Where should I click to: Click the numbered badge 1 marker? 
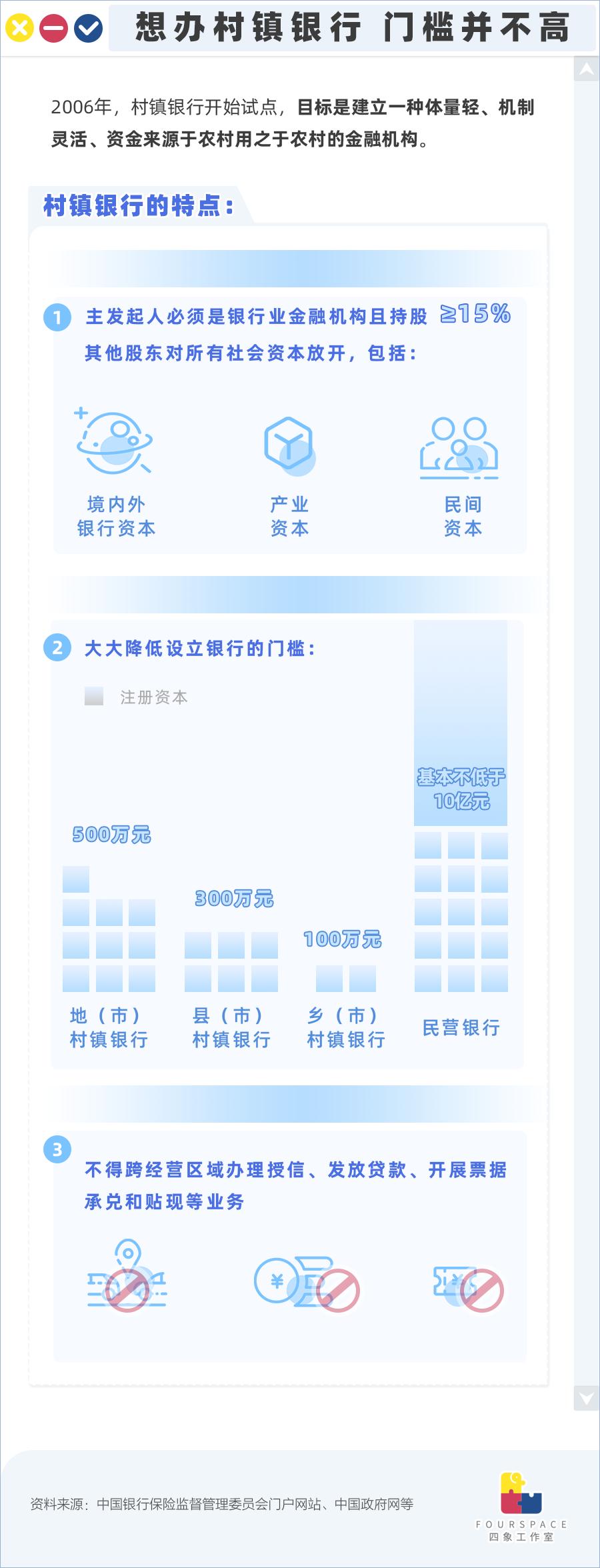(x=59, y=318)
